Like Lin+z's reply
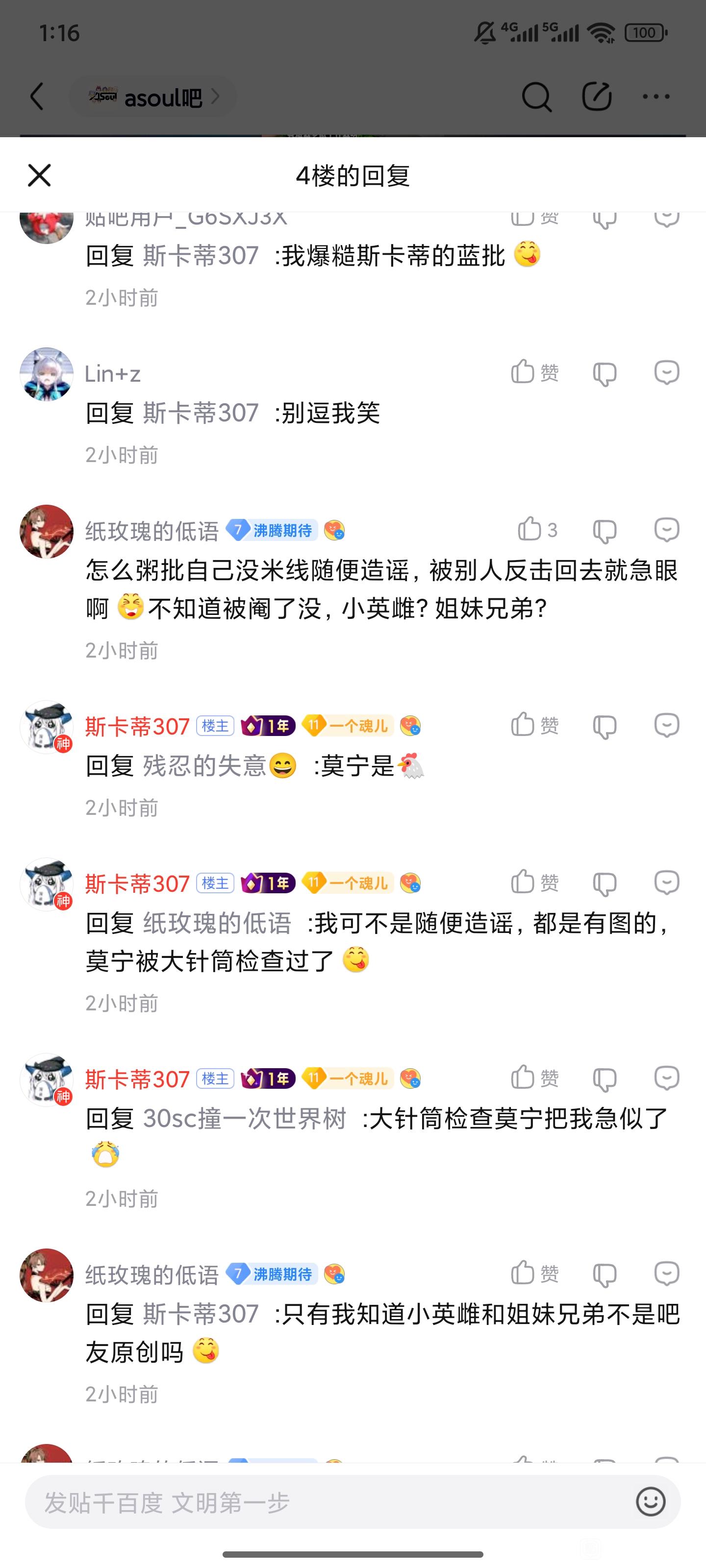 tap(533, 372)
